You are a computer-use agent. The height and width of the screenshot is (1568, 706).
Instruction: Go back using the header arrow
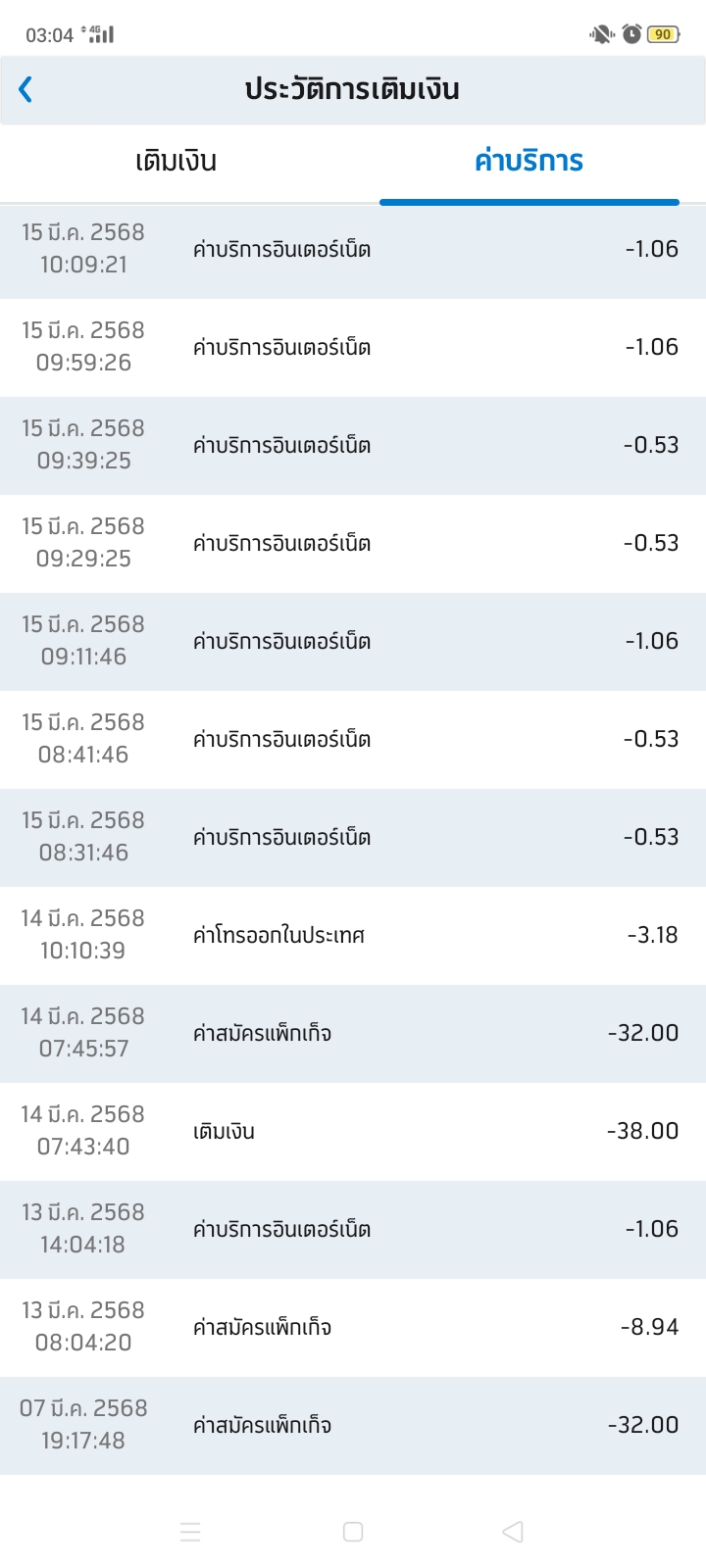[x=26, y=89]
